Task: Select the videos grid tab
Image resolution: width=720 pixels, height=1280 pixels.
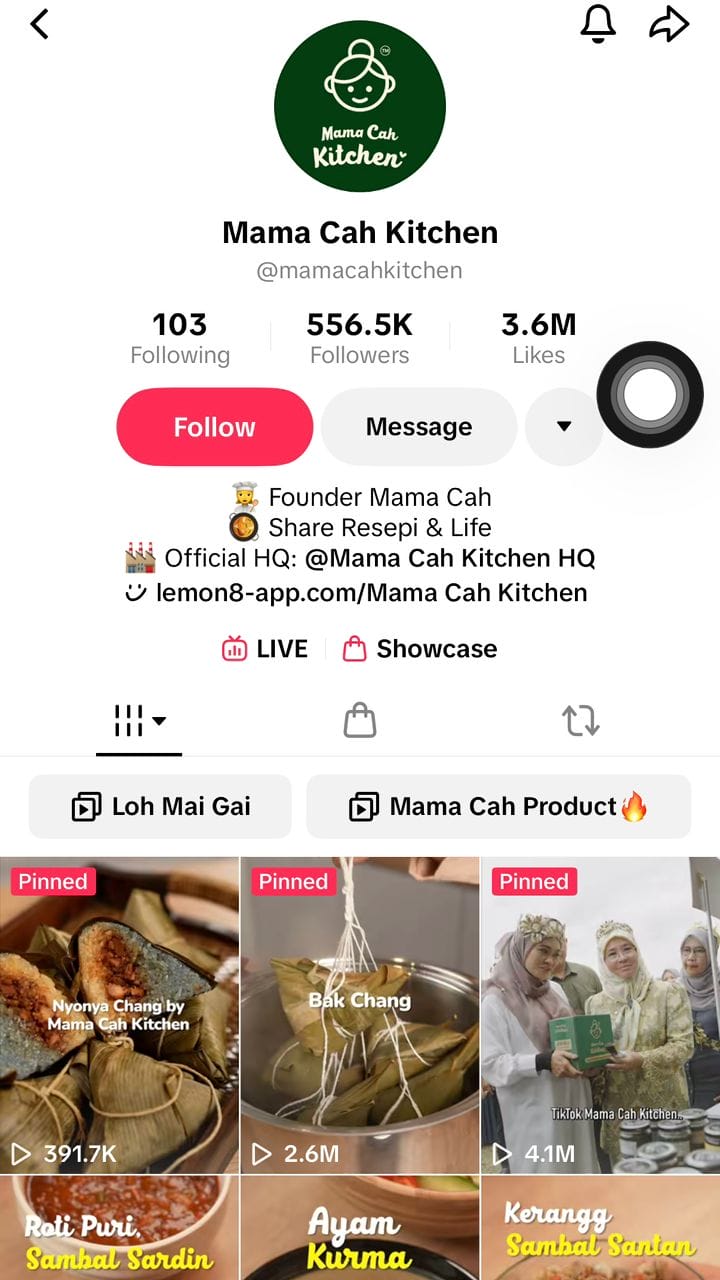Action: (139, 720)
